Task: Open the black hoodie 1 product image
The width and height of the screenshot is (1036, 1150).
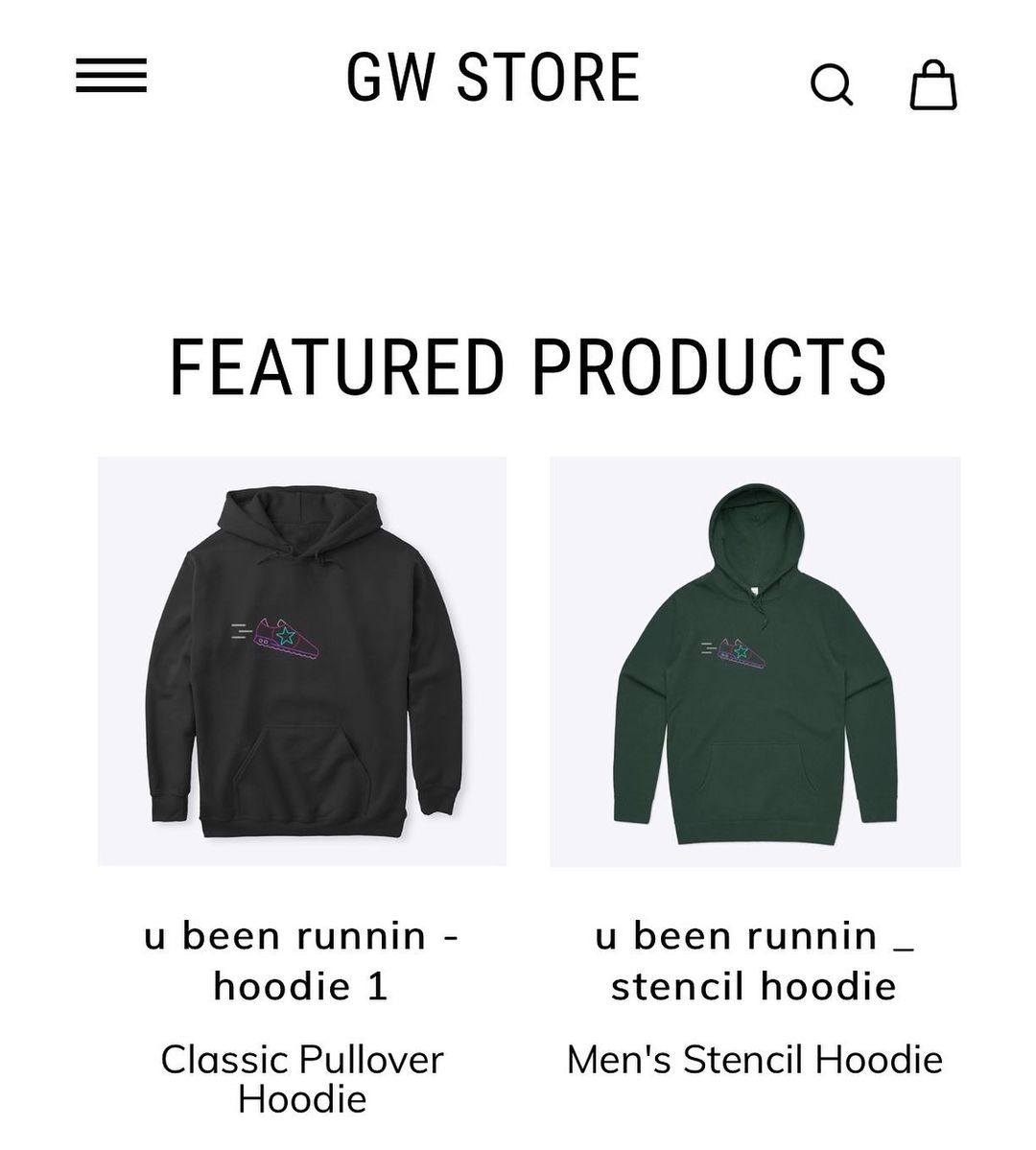Action: tap(302, 662)
